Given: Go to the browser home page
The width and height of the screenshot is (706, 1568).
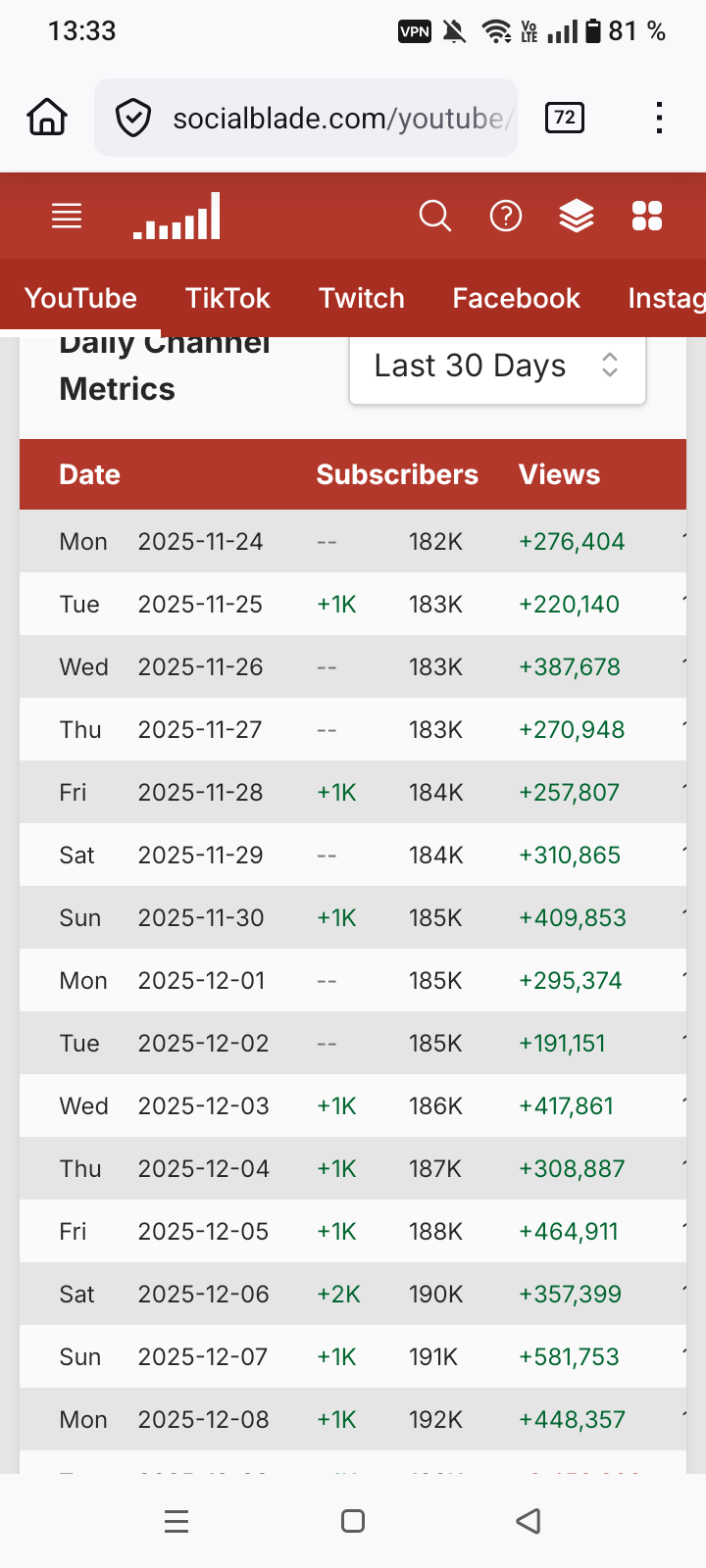Looking at the screenshot, I should pyautogui.click(x=47, y=119).
